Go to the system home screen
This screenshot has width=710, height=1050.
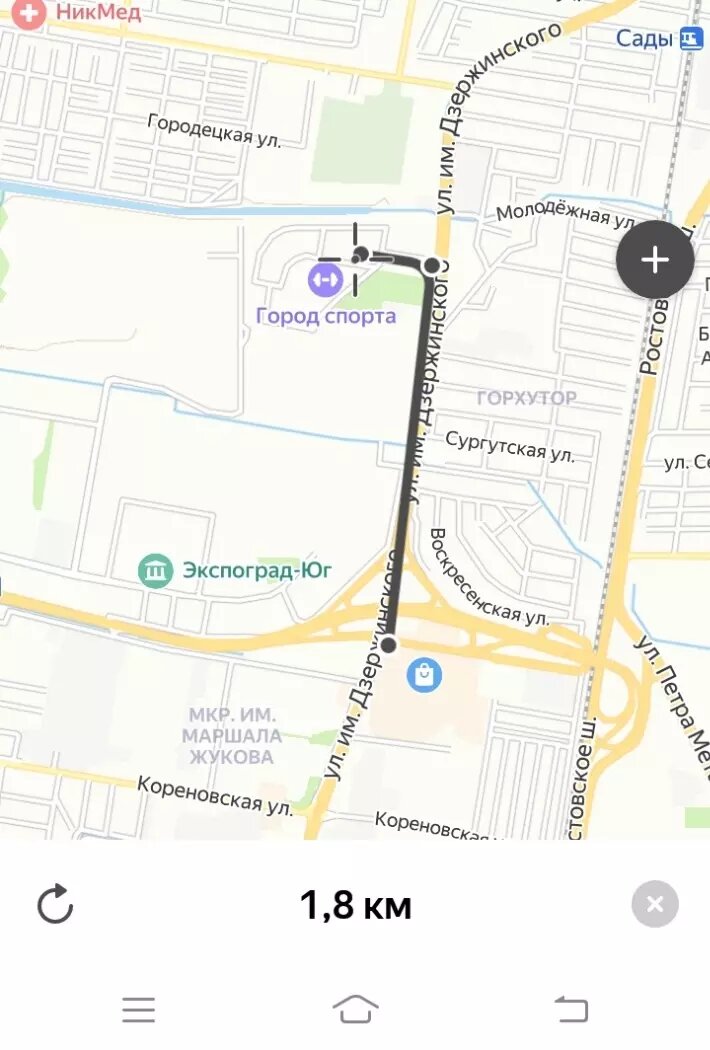coord(356,1008)
